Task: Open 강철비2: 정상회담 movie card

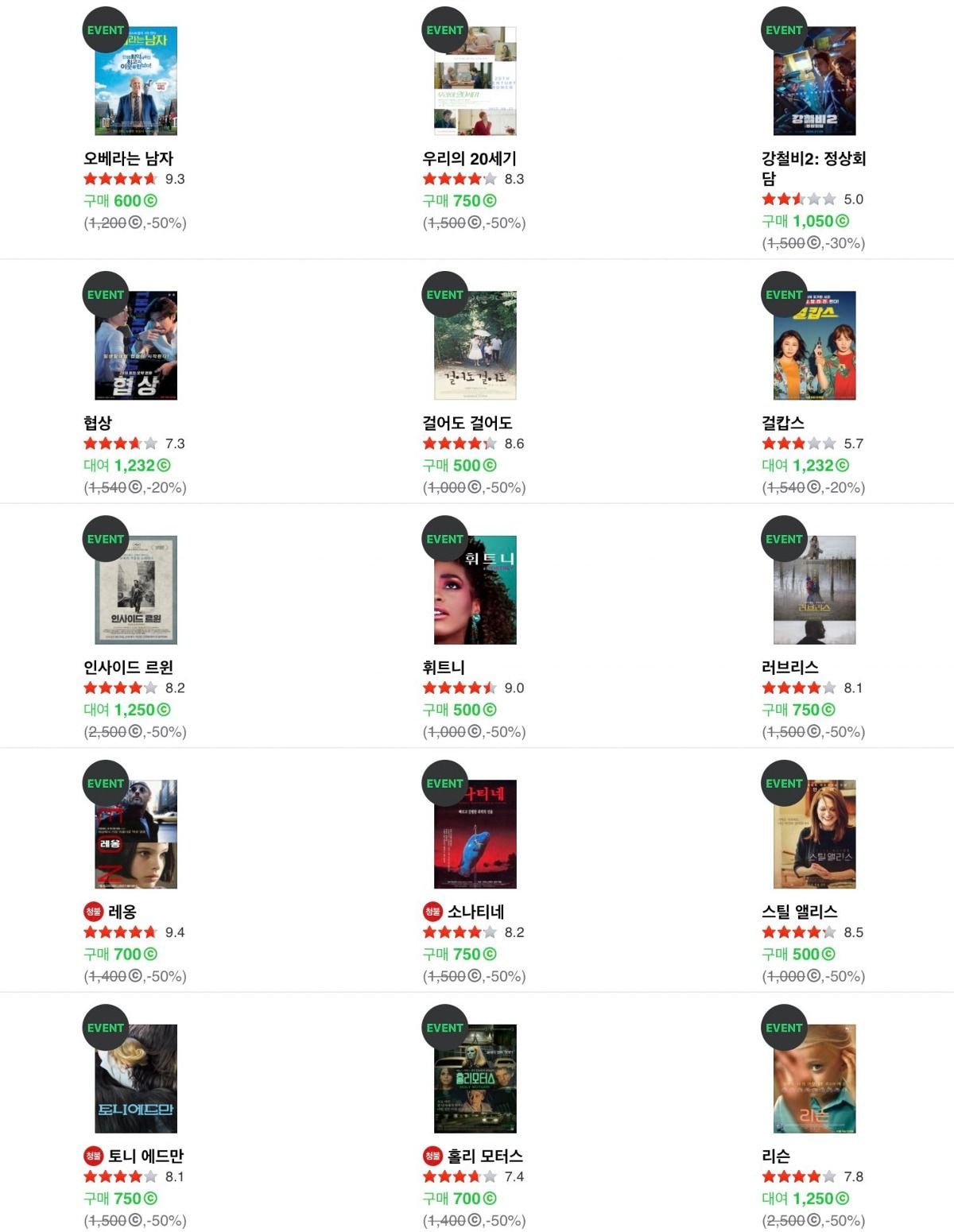Action: 814,81
